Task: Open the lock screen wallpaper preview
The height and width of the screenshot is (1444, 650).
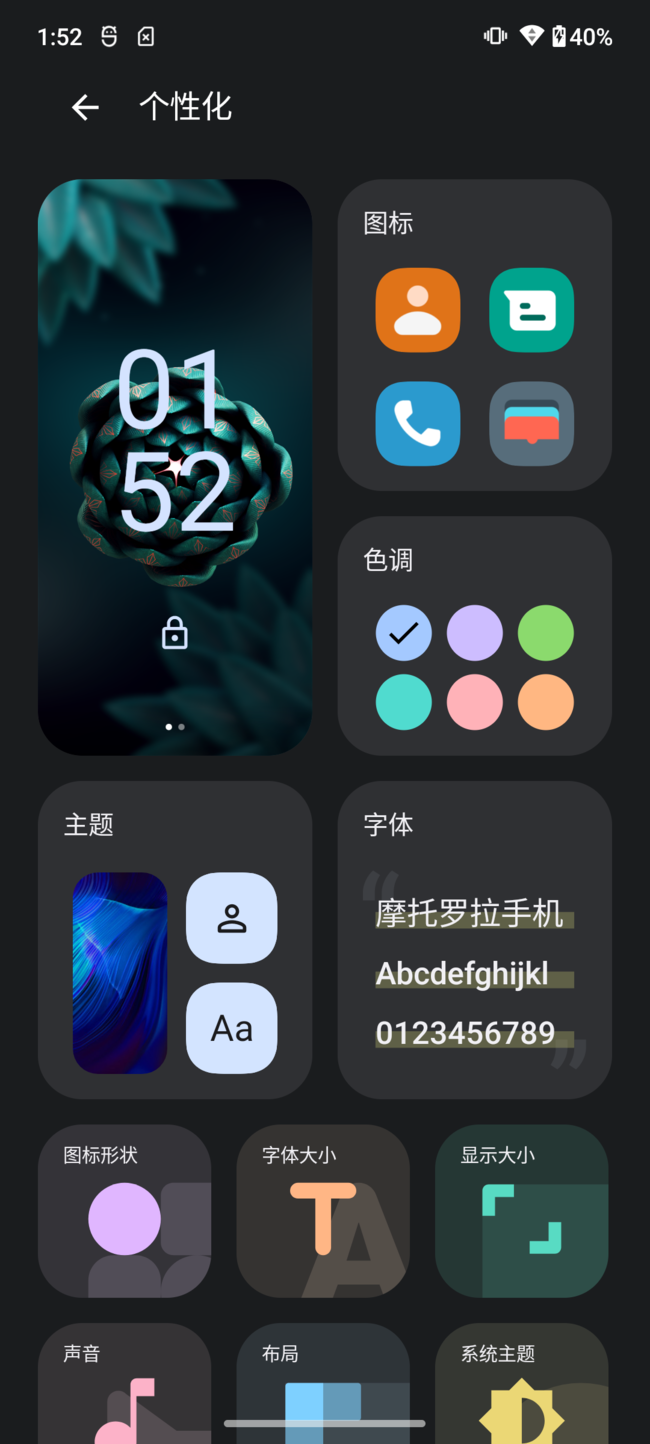Action: (175, 467)
